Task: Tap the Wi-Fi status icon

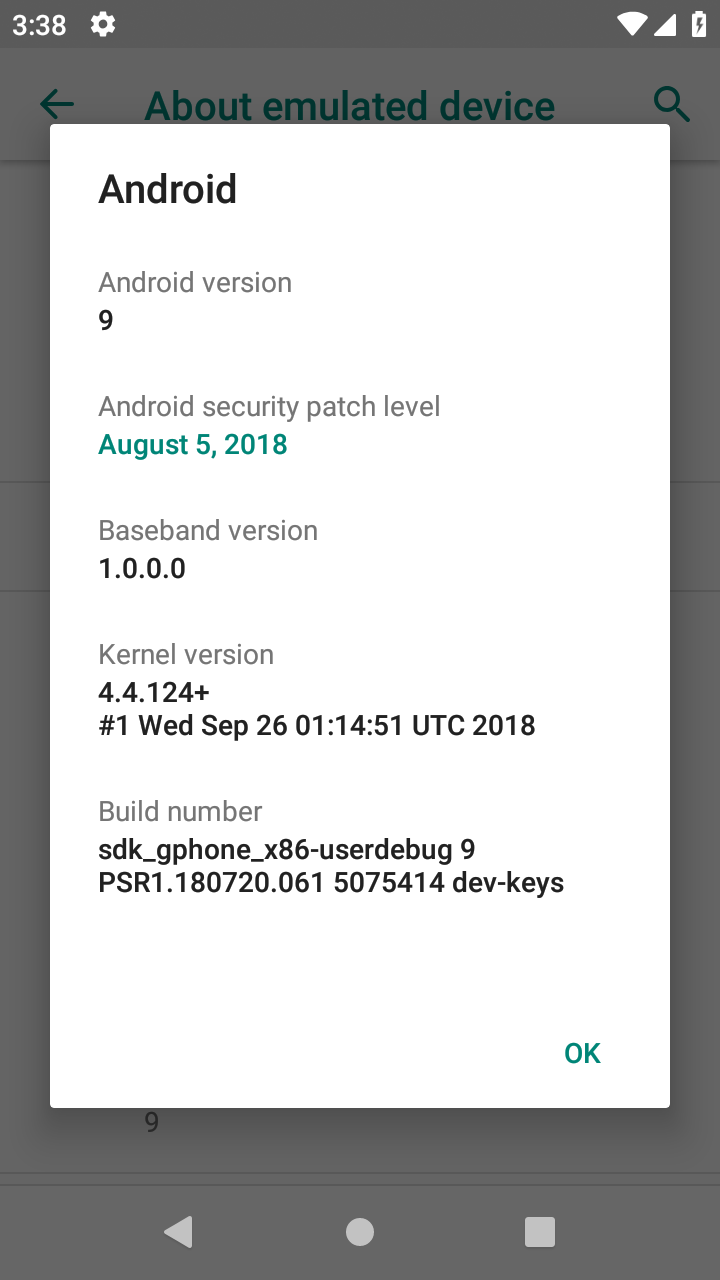Action: click(x=631, y=25)
